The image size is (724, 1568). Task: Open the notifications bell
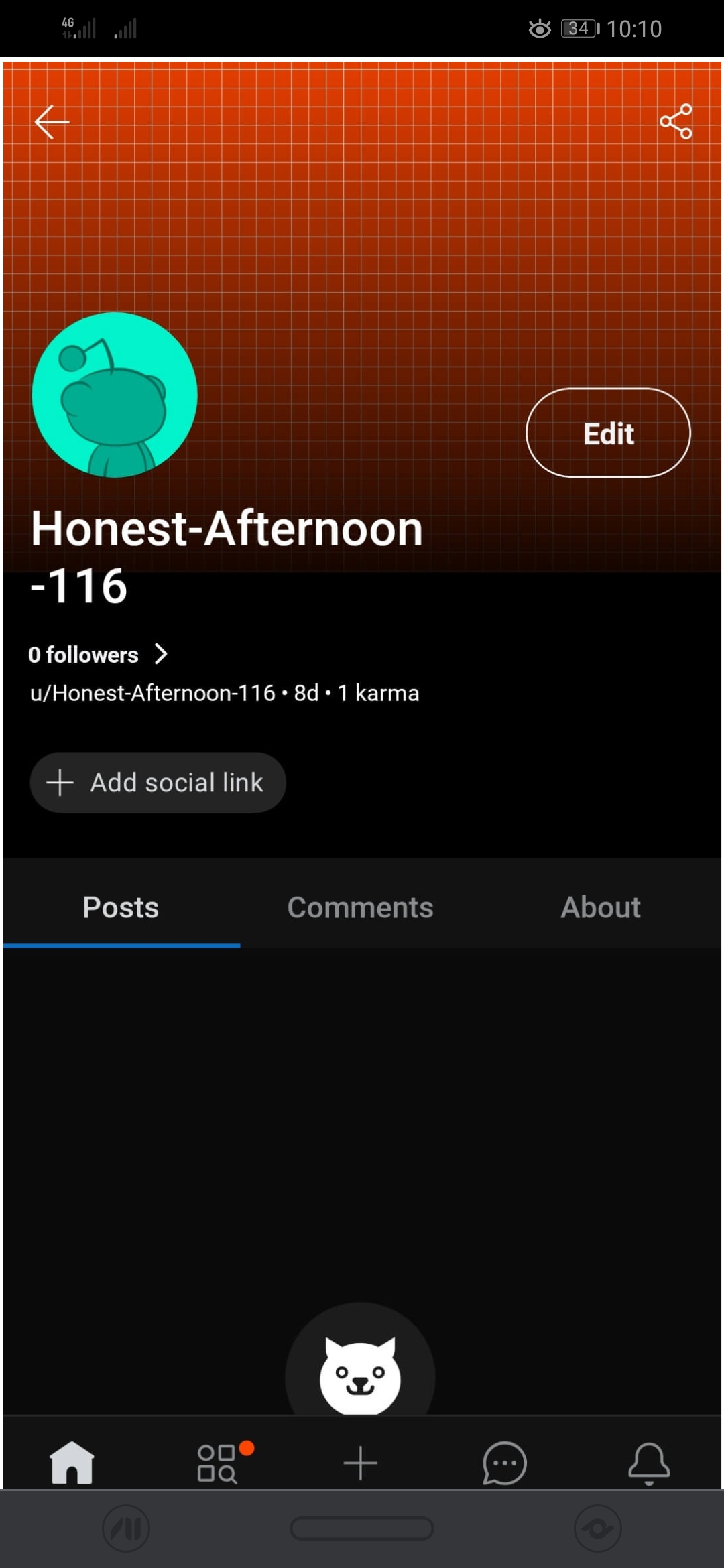click(648, 1463)
